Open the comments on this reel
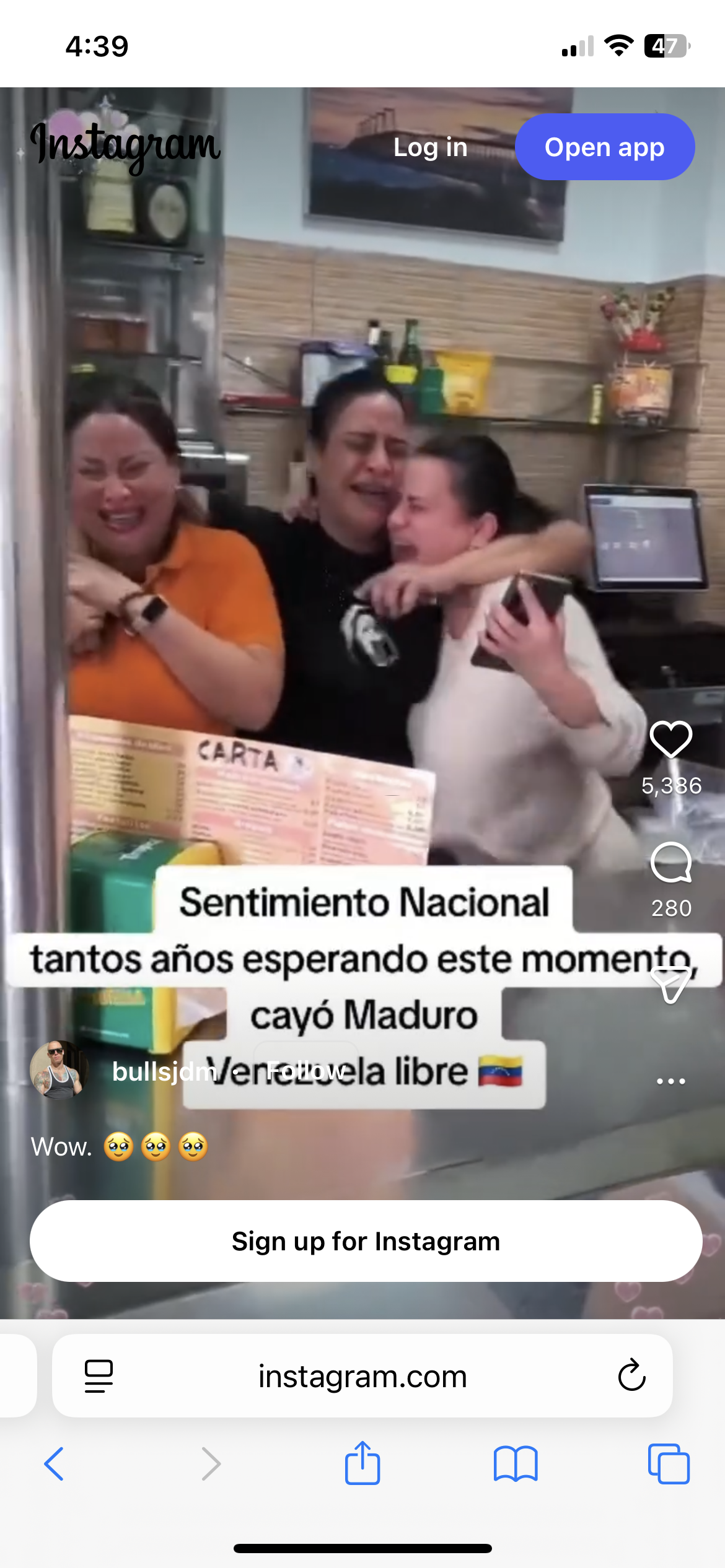 click(670, 862)
